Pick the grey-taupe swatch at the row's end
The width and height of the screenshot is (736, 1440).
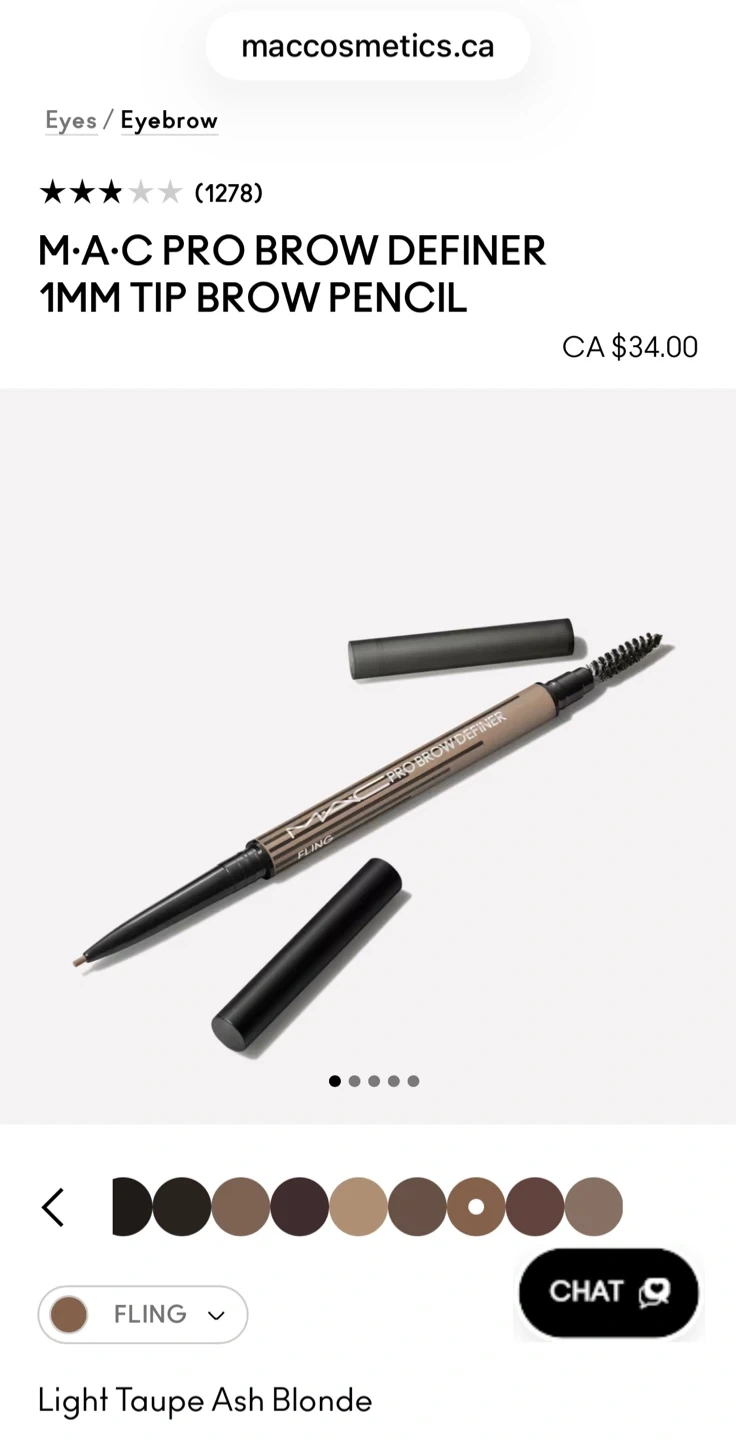tap(594, 1207)
